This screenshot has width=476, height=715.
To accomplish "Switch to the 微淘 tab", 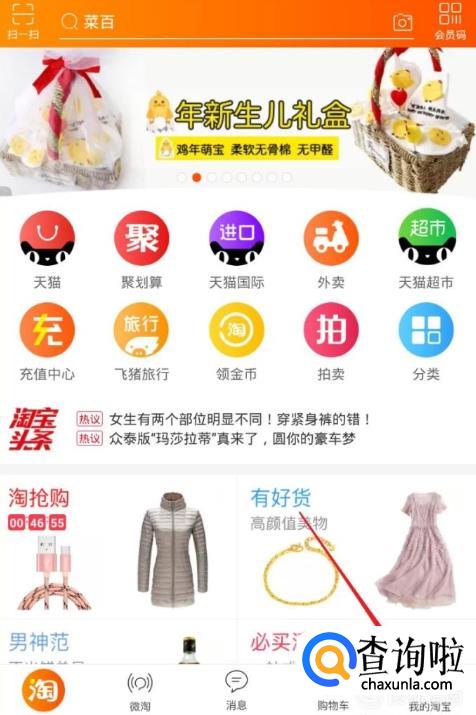I will (x=140, y=691).
